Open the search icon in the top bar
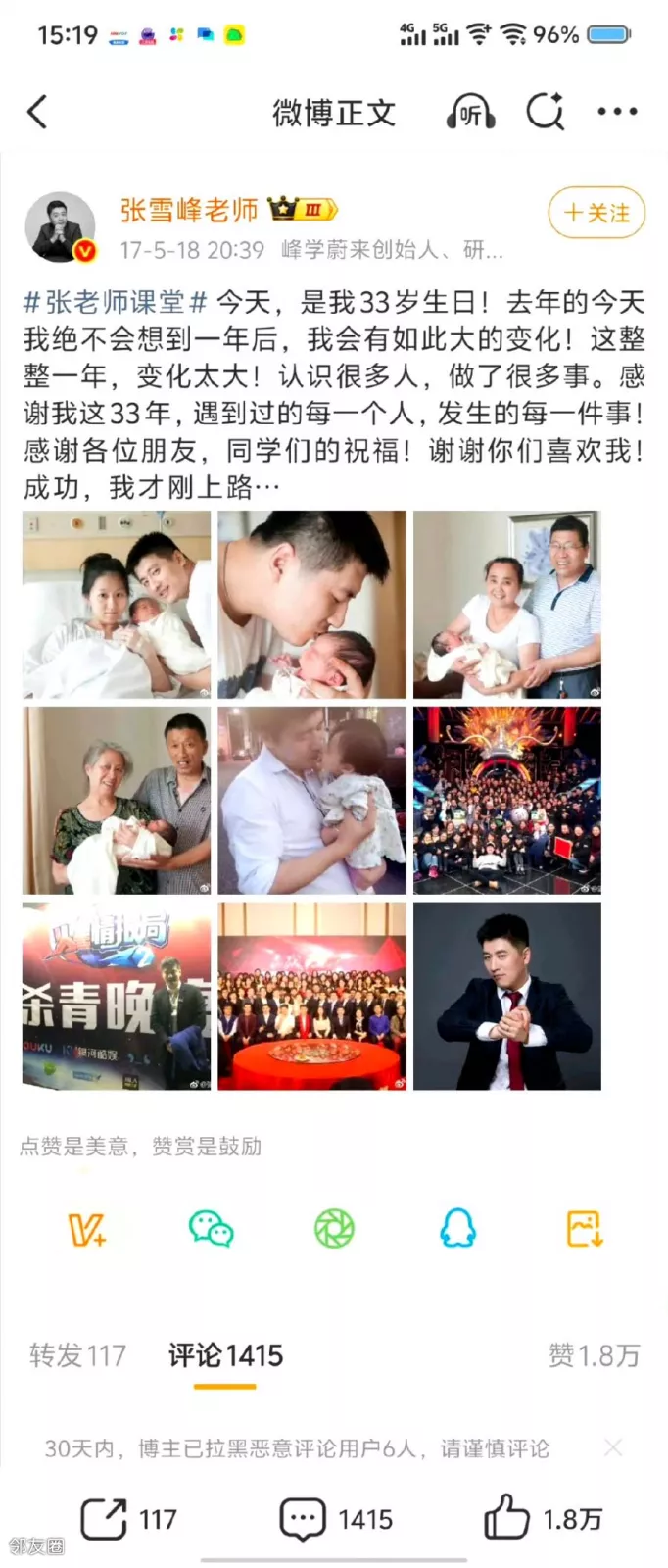The image size is (668, 1568). tap(545, 113)
